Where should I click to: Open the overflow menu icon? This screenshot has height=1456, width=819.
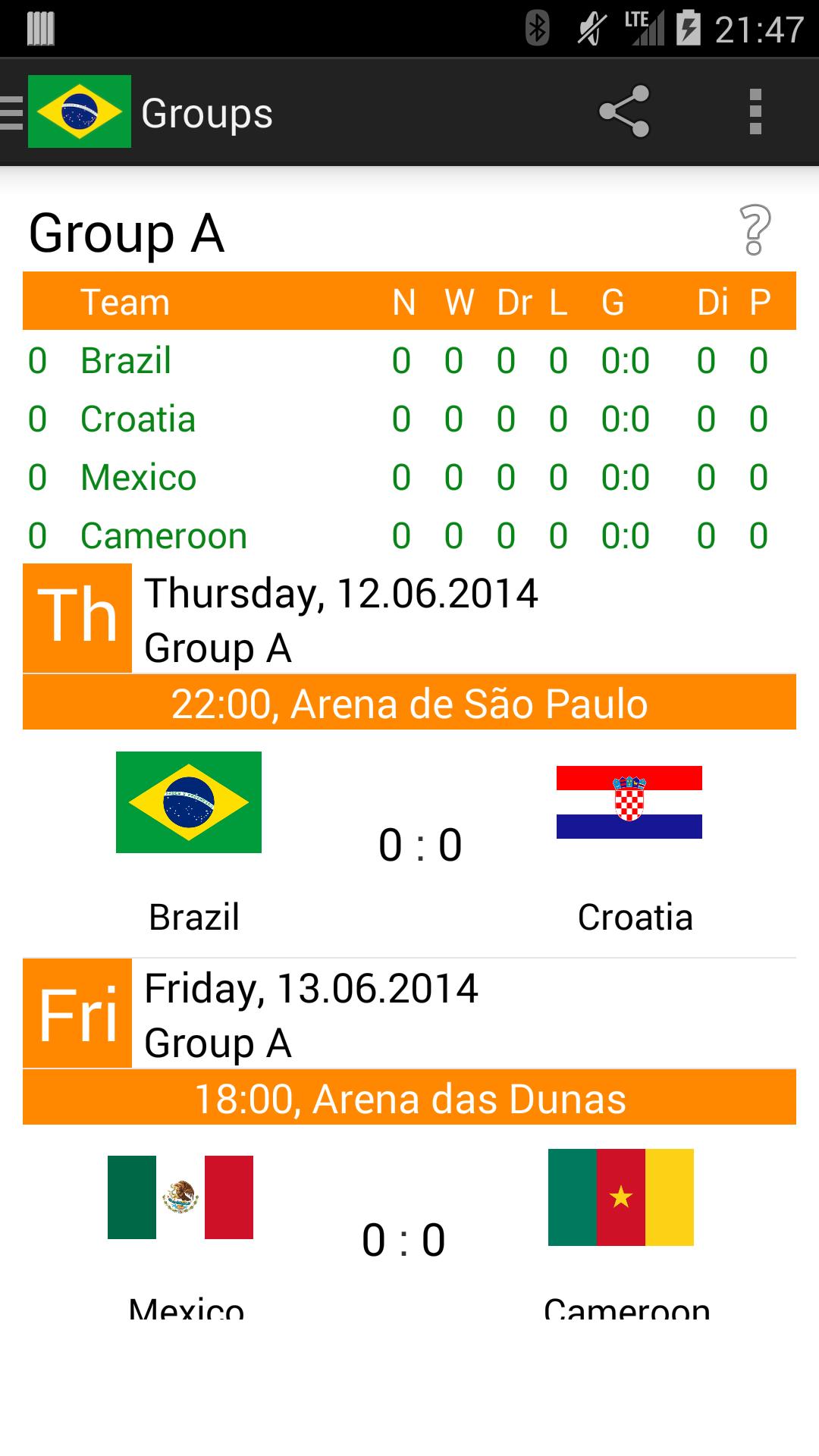click(x=753, y=112)
